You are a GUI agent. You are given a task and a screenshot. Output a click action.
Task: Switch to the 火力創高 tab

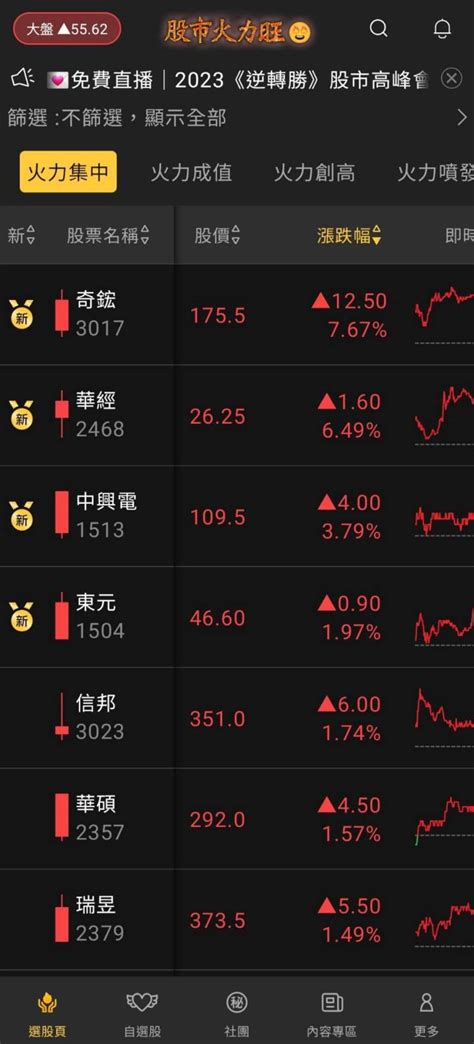314,172
